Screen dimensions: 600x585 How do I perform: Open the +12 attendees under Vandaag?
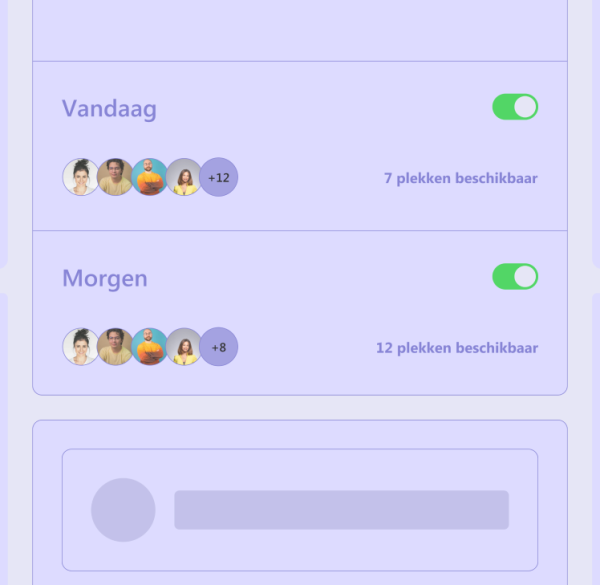click(x=219, y=178)
